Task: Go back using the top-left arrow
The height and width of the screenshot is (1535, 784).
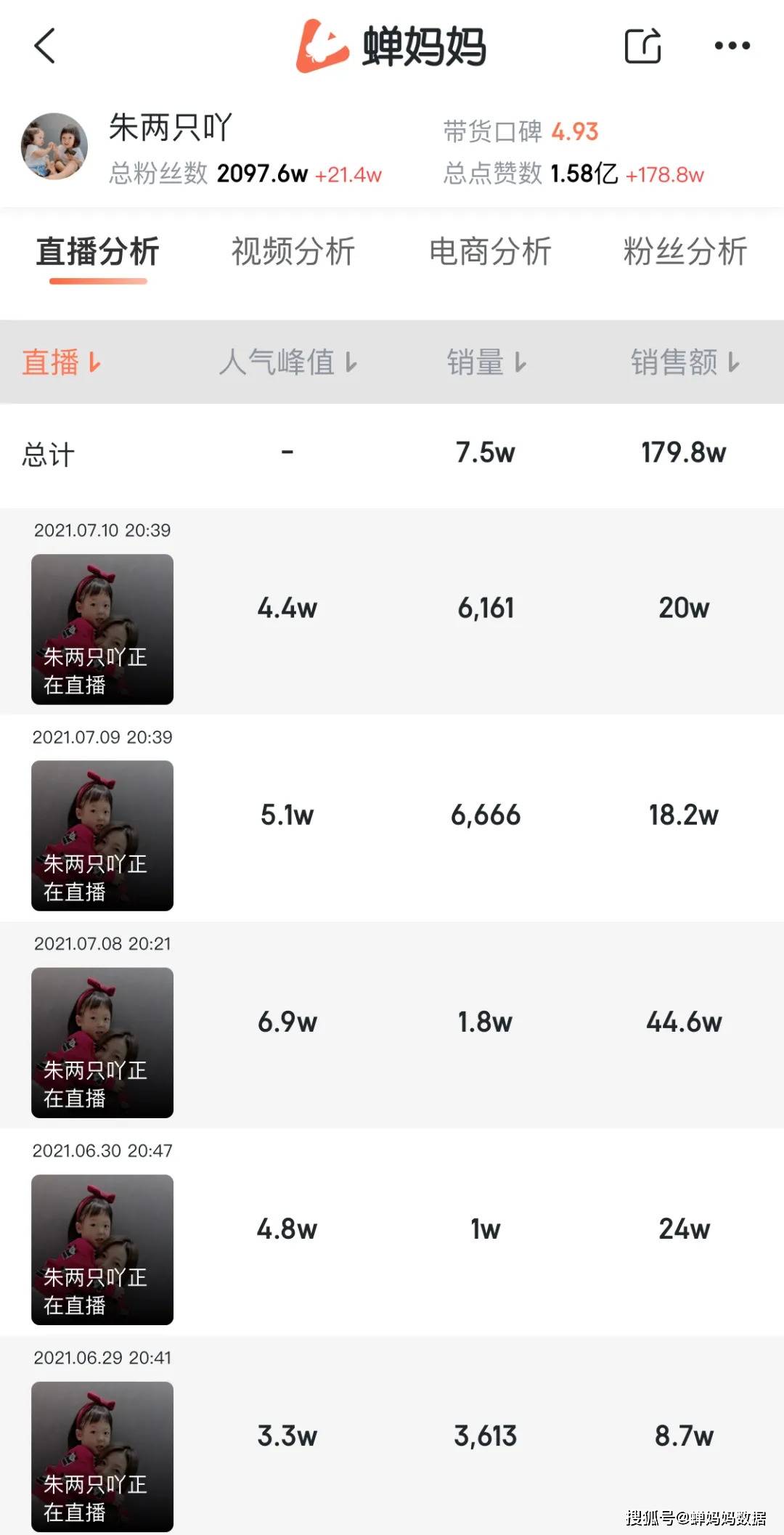Action: [x=45, y=46]
